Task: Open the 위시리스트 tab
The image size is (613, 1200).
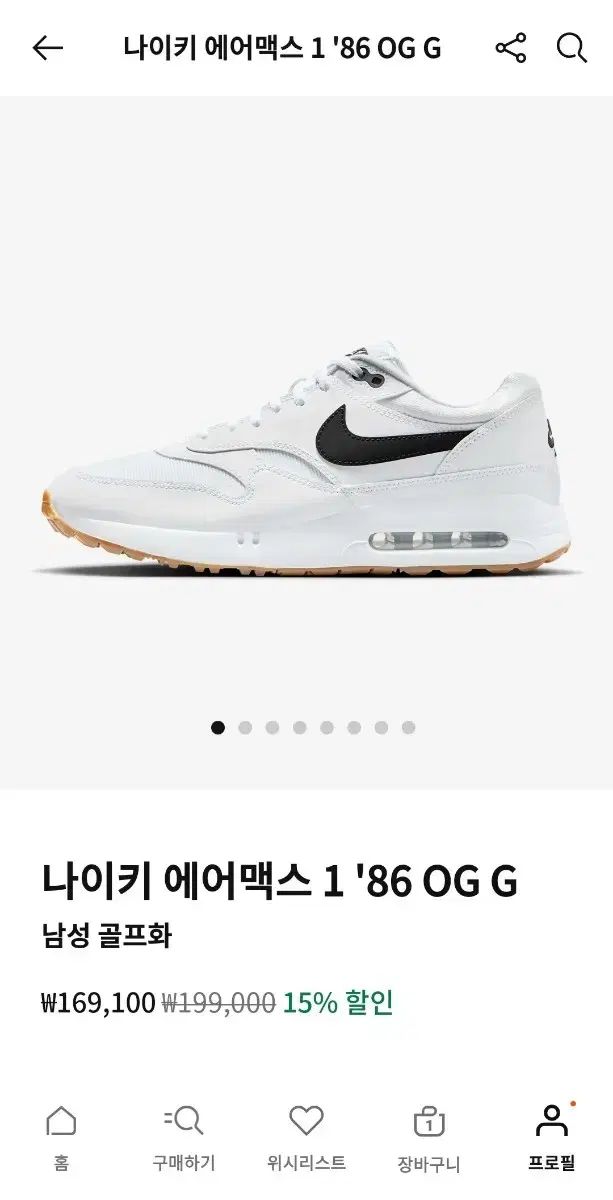Action: [x=306, y=1137]
